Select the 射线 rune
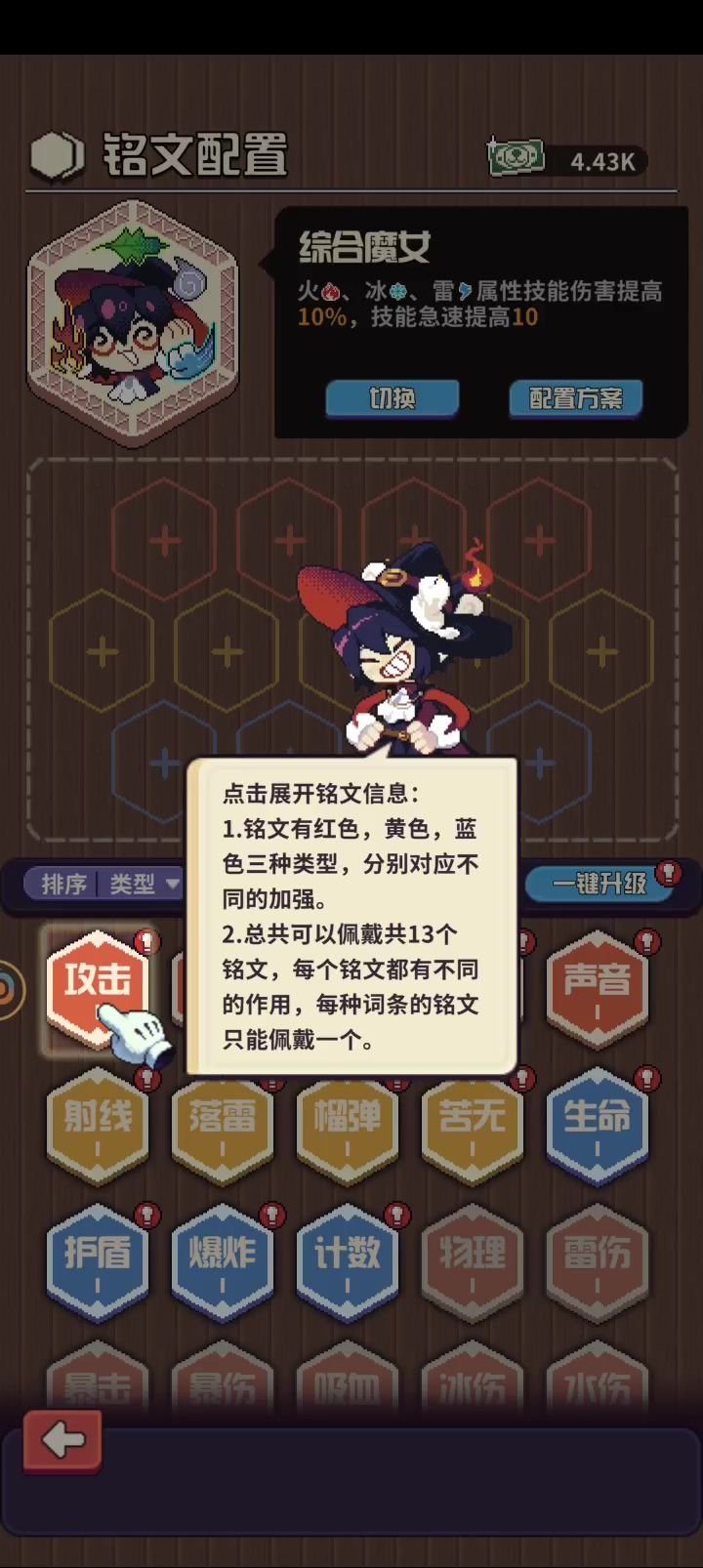Screen dimensions: 703x1568 [97, 1123]
